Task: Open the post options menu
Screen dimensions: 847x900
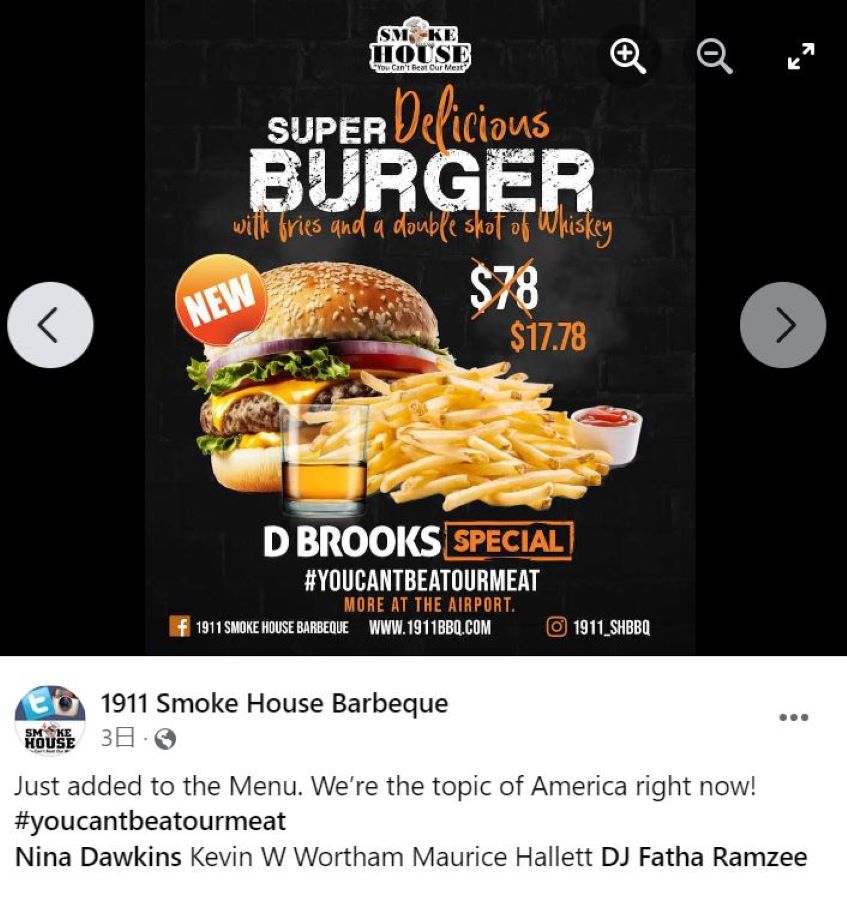Action: click(793, 717)
